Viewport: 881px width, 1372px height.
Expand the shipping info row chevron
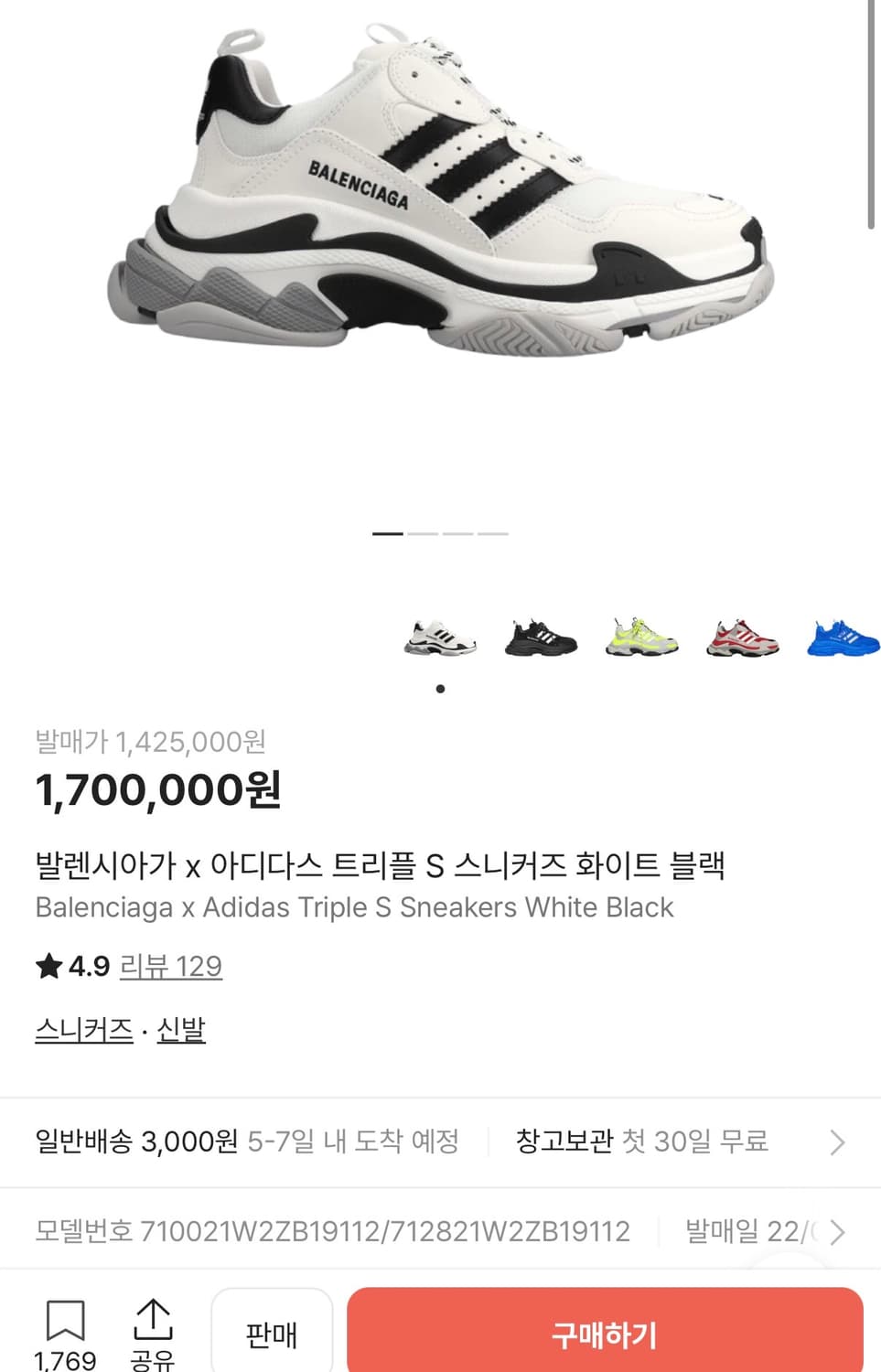(838, 1142)
